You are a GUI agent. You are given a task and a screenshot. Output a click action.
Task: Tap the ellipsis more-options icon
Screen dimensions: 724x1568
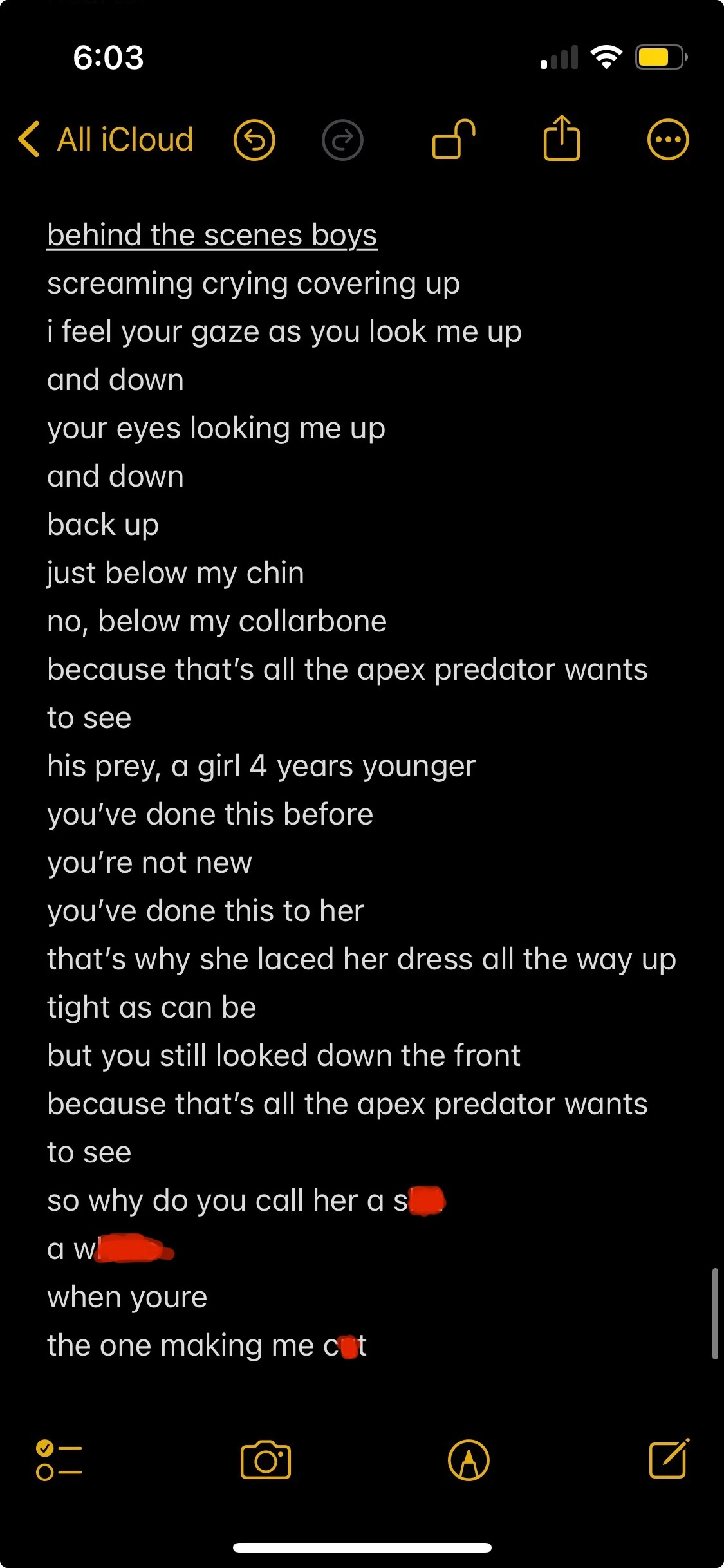click(668, 139)
